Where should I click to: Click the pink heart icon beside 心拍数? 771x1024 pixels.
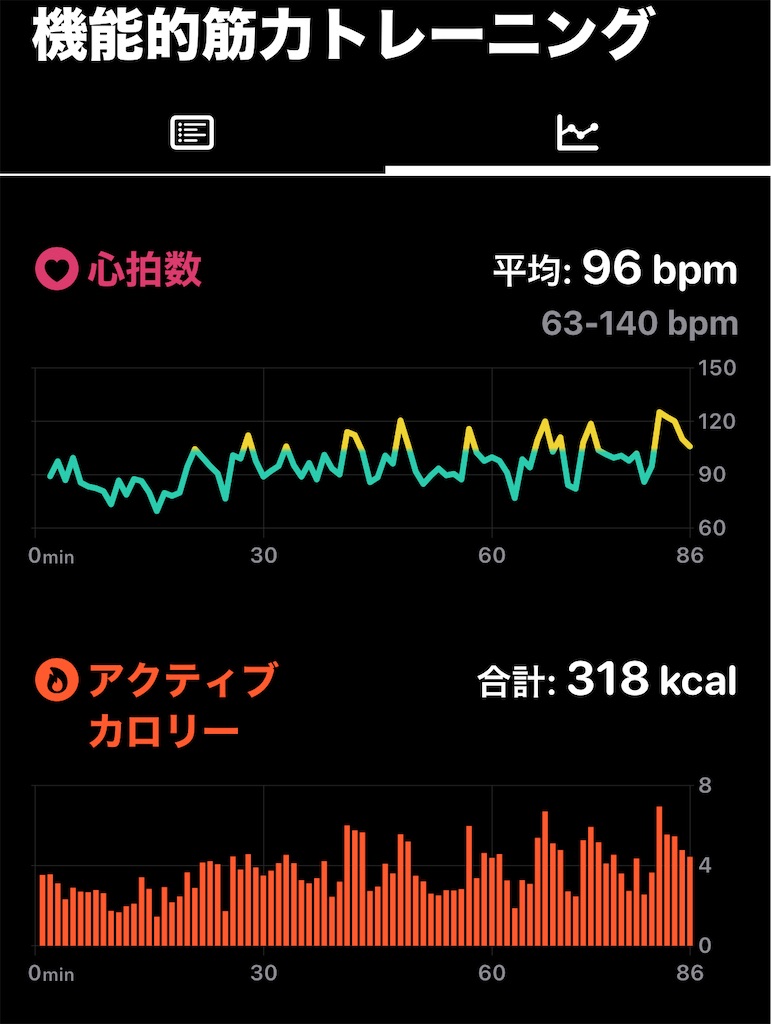tap(55, 269)
